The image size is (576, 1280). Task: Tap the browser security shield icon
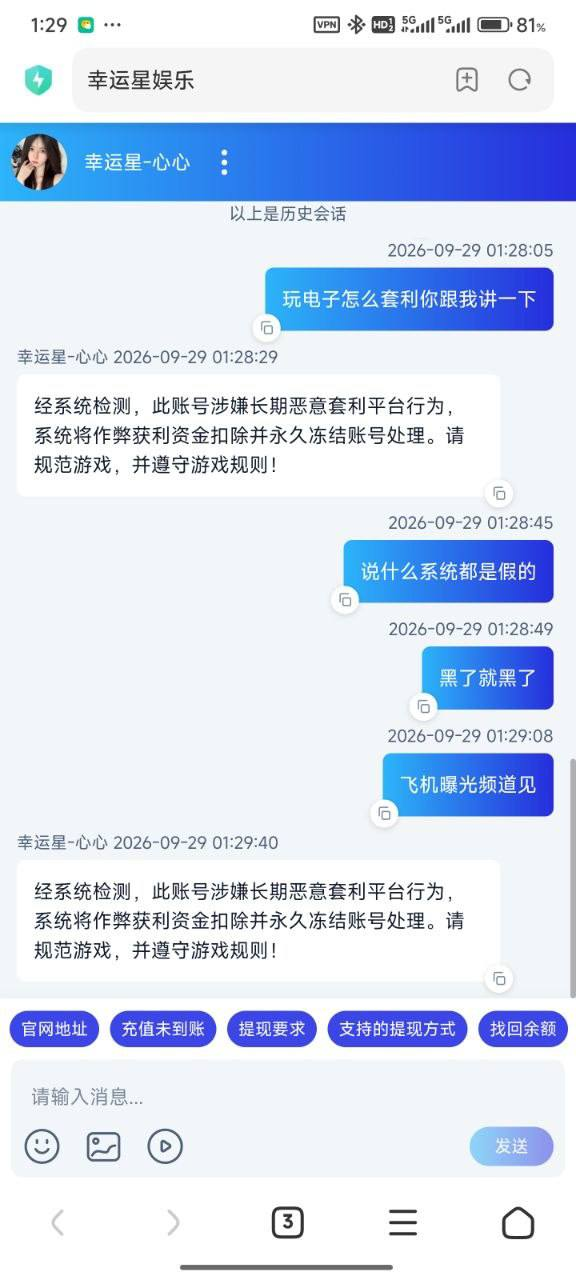(x=38, y=81)
